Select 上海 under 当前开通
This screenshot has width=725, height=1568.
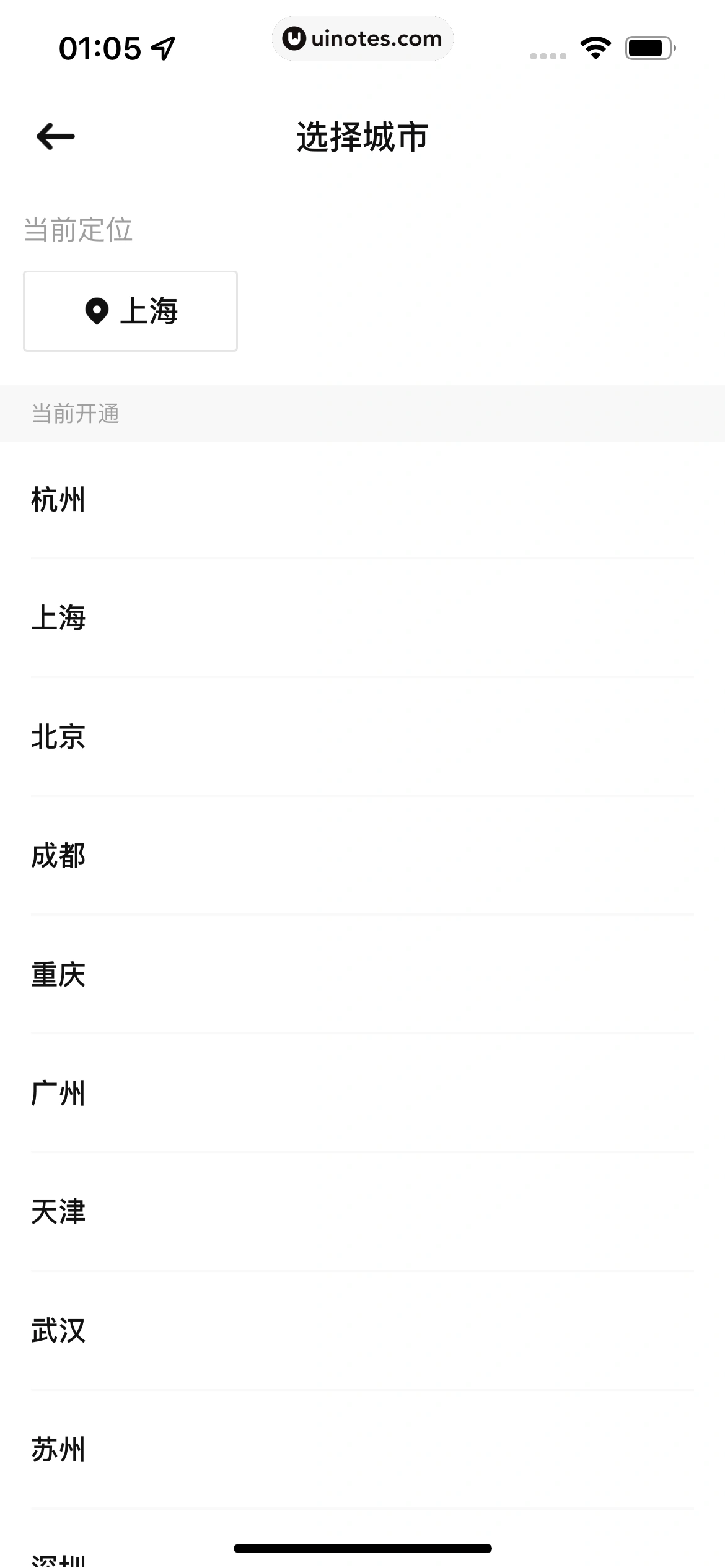tap(58, 617)
